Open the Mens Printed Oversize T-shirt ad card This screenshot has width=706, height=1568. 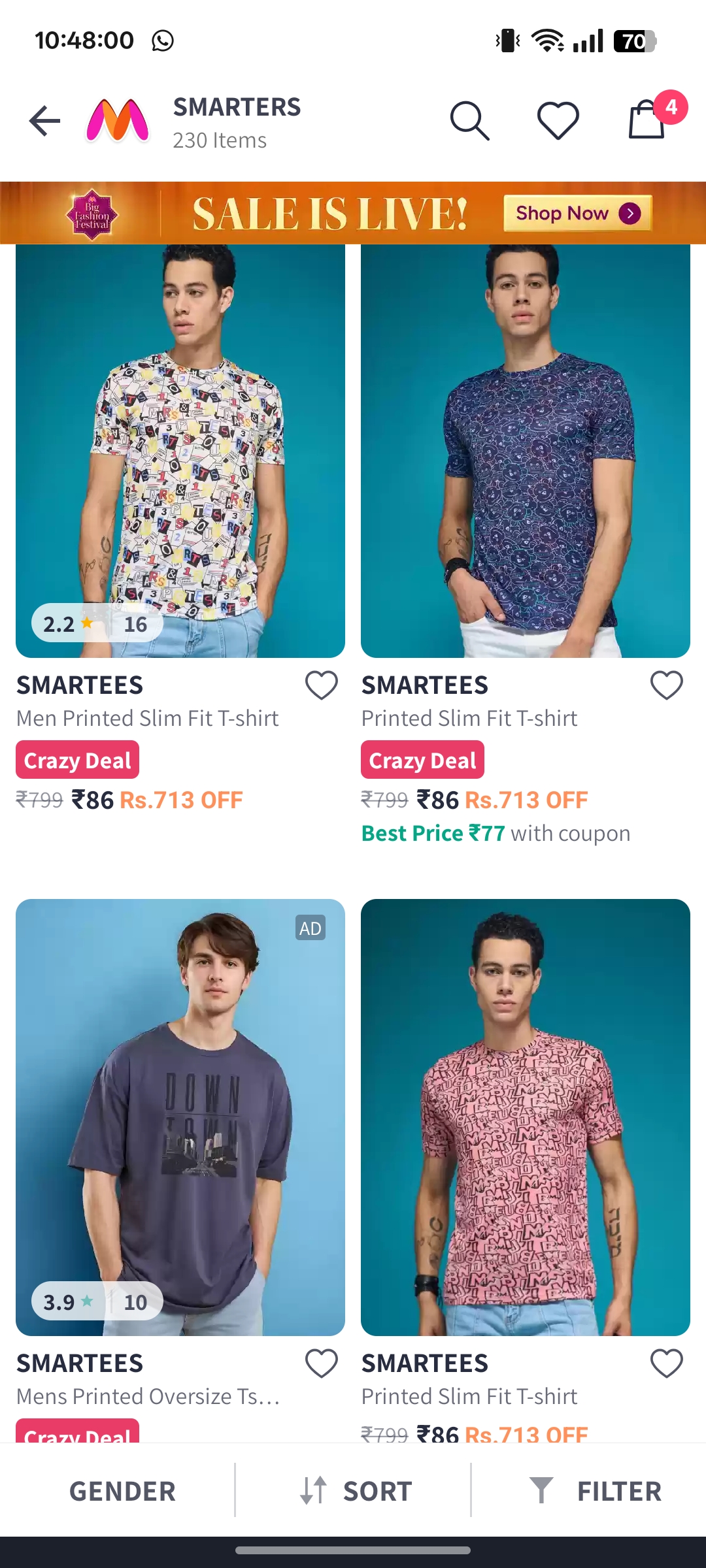click(x=180, y=1117)
